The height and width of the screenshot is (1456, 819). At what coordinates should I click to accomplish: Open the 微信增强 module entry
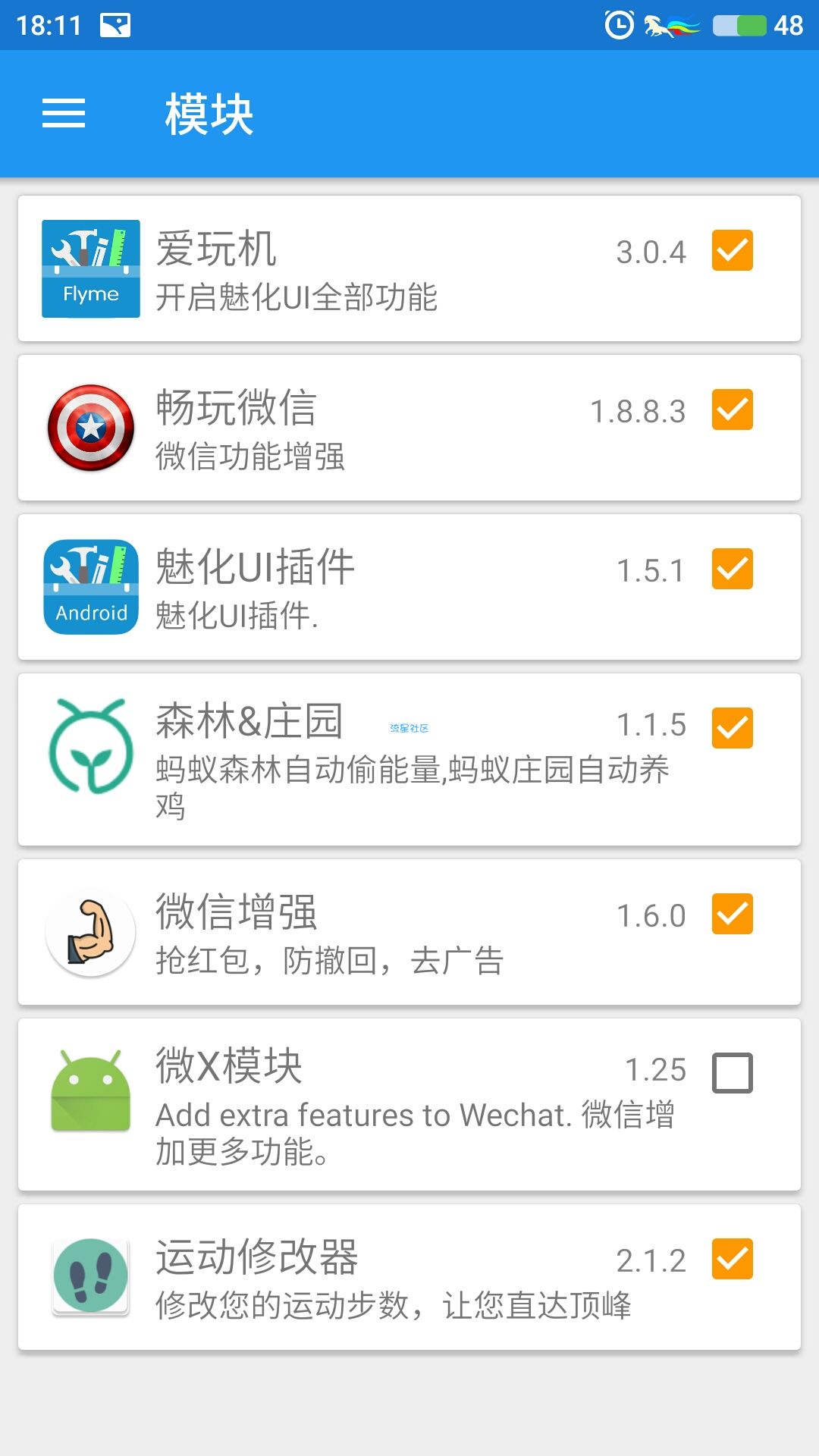[x=409, y=932]
